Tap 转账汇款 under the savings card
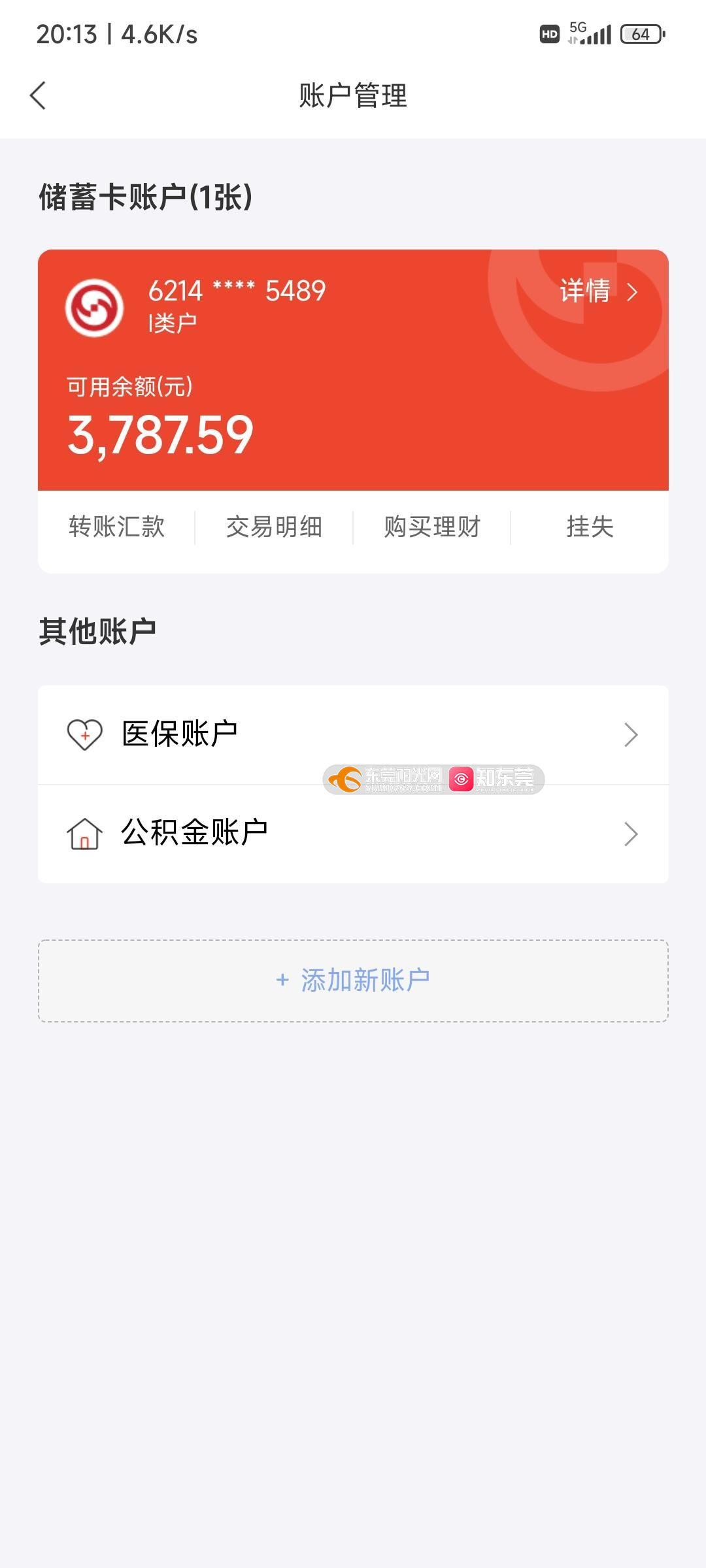 pyautogui.click(x=116, y=527)
